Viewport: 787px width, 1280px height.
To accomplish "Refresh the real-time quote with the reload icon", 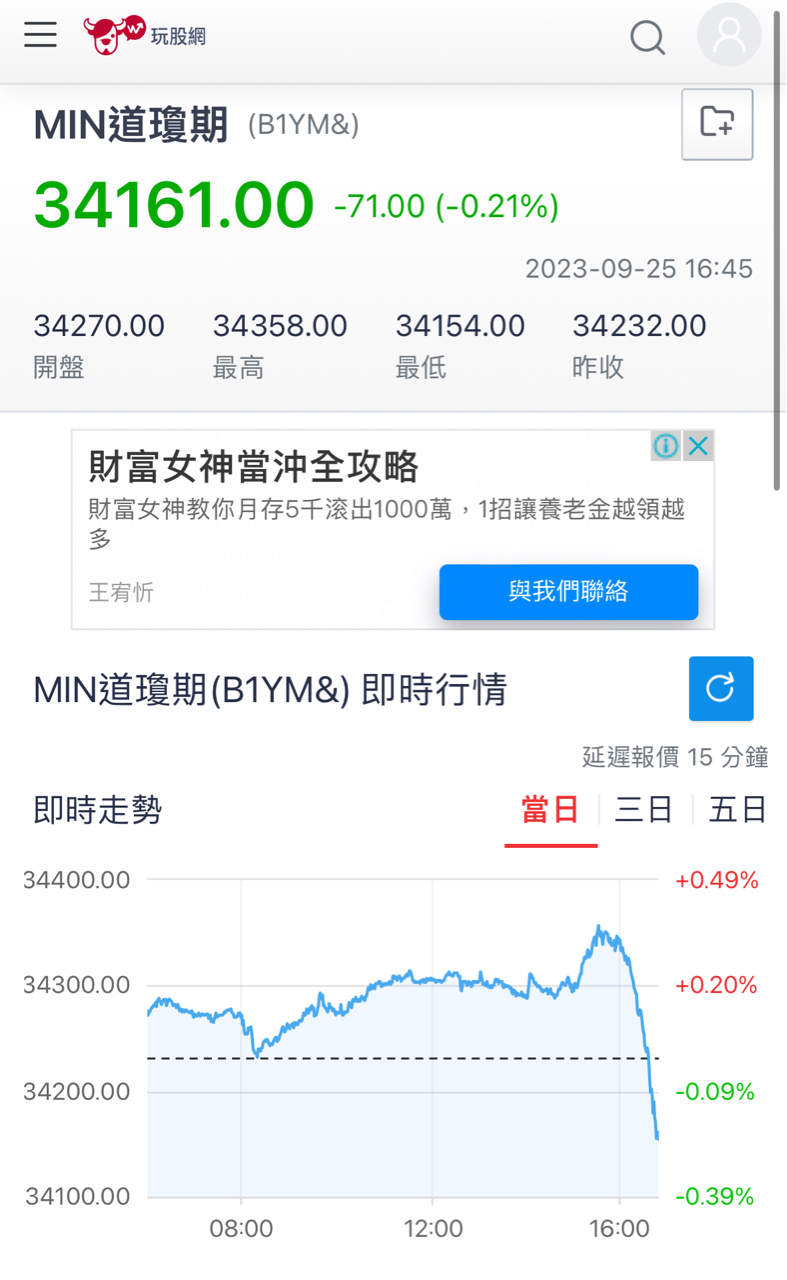I will coord(721,688).
